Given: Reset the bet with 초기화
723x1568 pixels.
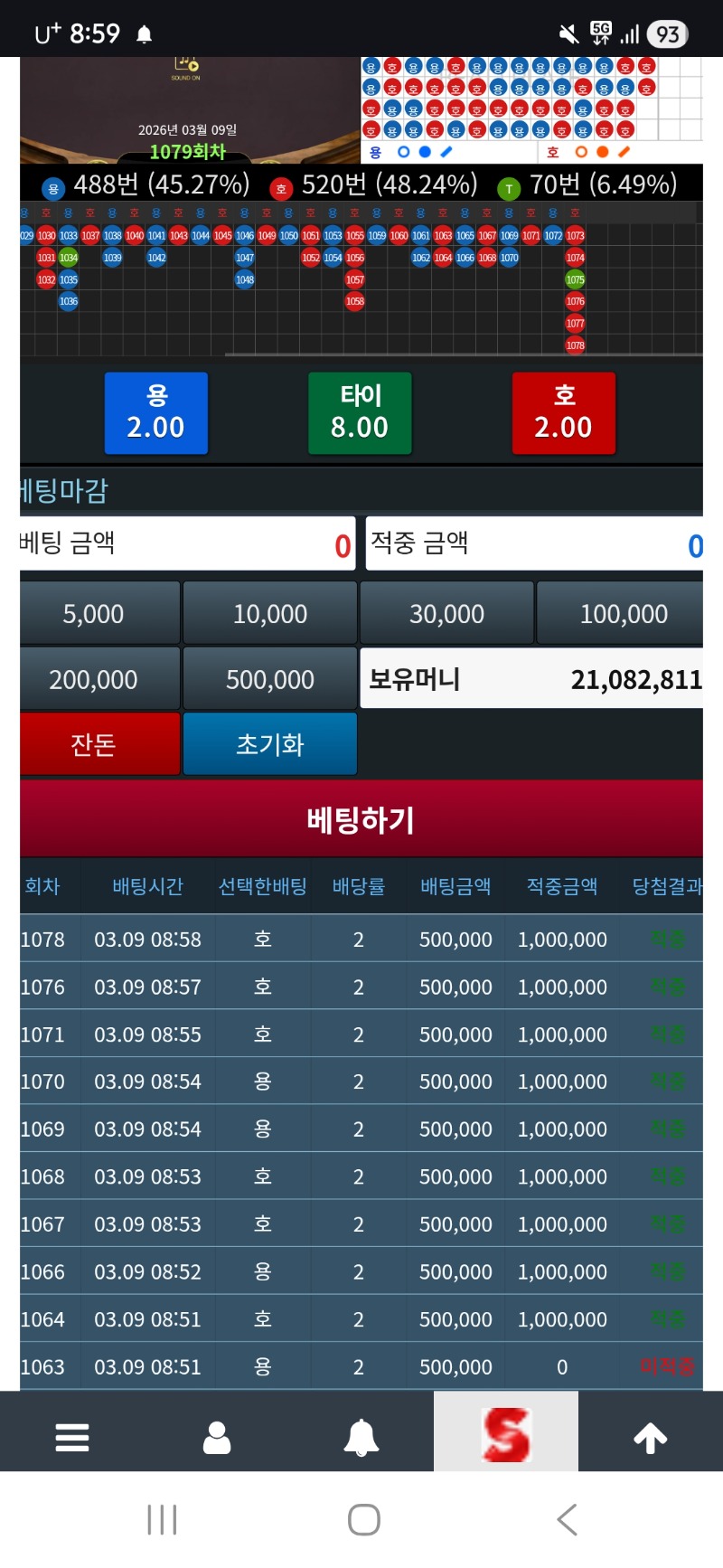Looking at the screenshot, I should pyautogui.click(x=269, y=744).
